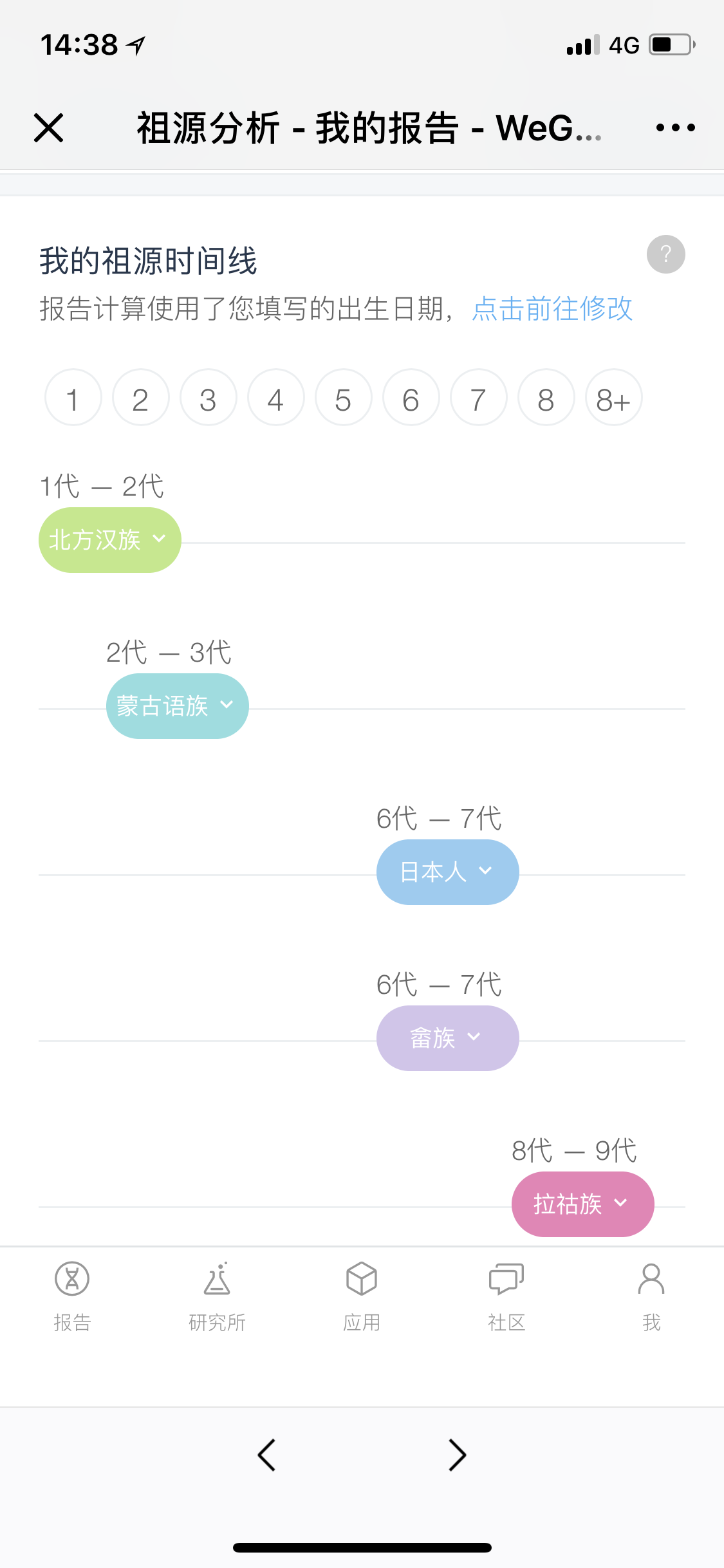Image resolution: width=724 pixels, height=1568 pixels.
Task: Switch to the 报告 tab
Action: pyautogui.click(x=72, y=1296)
